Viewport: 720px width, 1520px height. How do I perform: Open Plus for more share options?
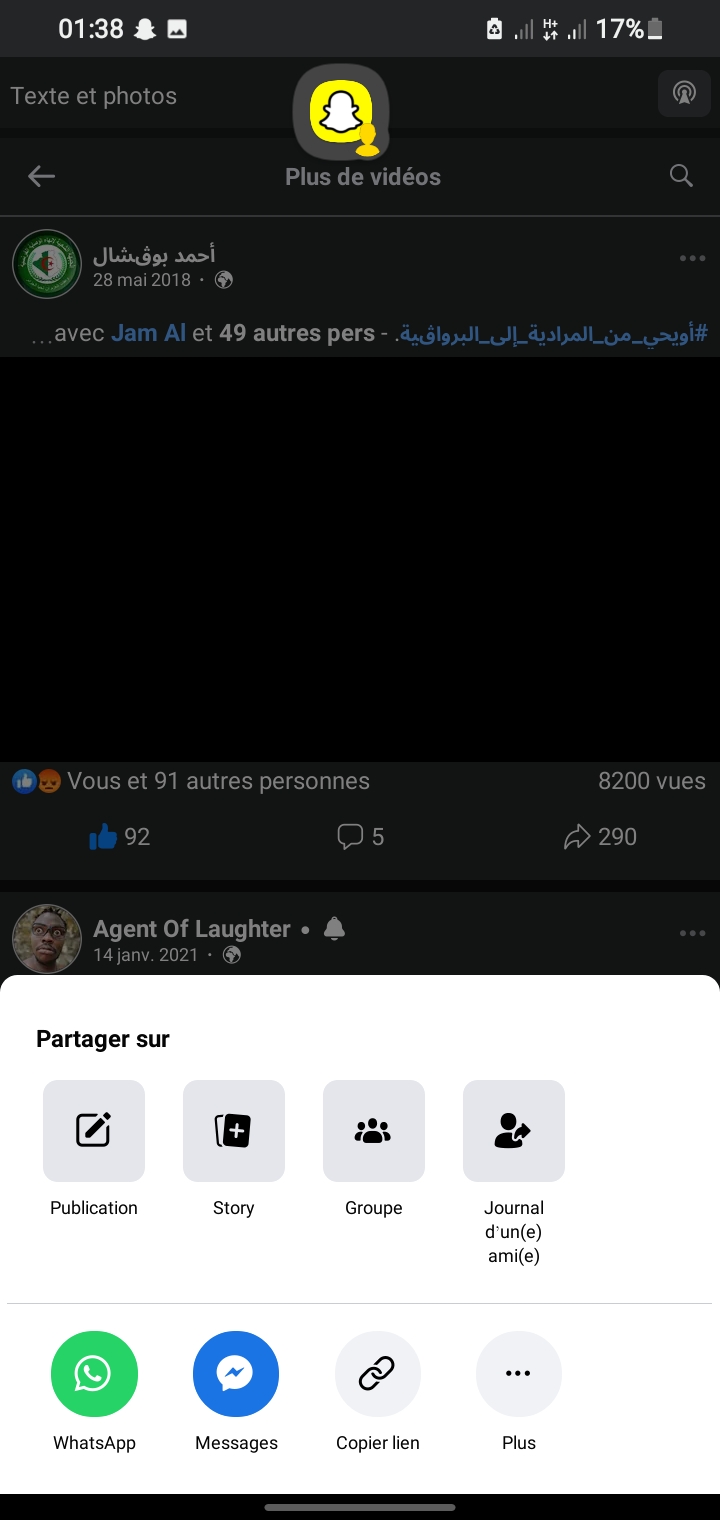[519, 1374]
